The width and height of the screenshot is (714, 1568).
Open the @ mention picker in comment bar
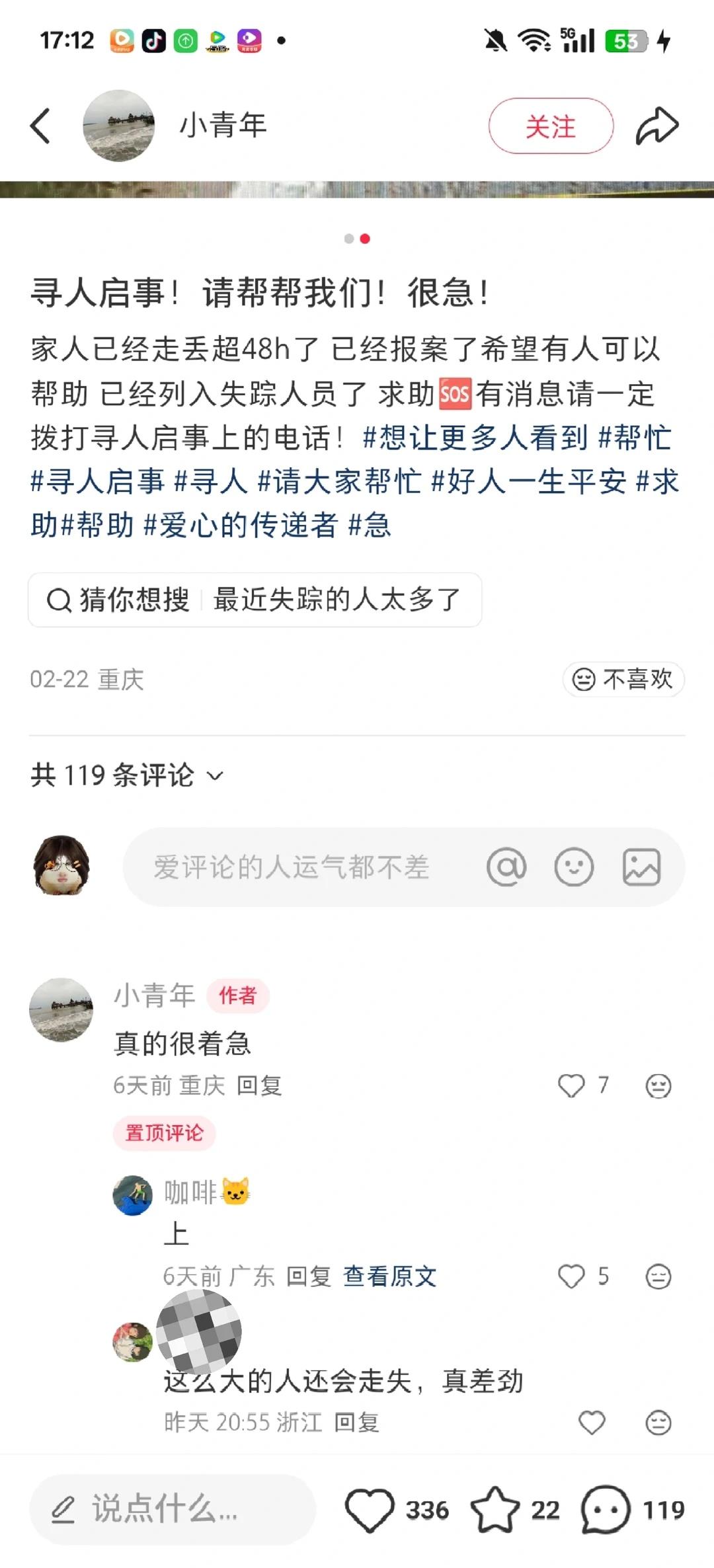[x=506, y=865]
